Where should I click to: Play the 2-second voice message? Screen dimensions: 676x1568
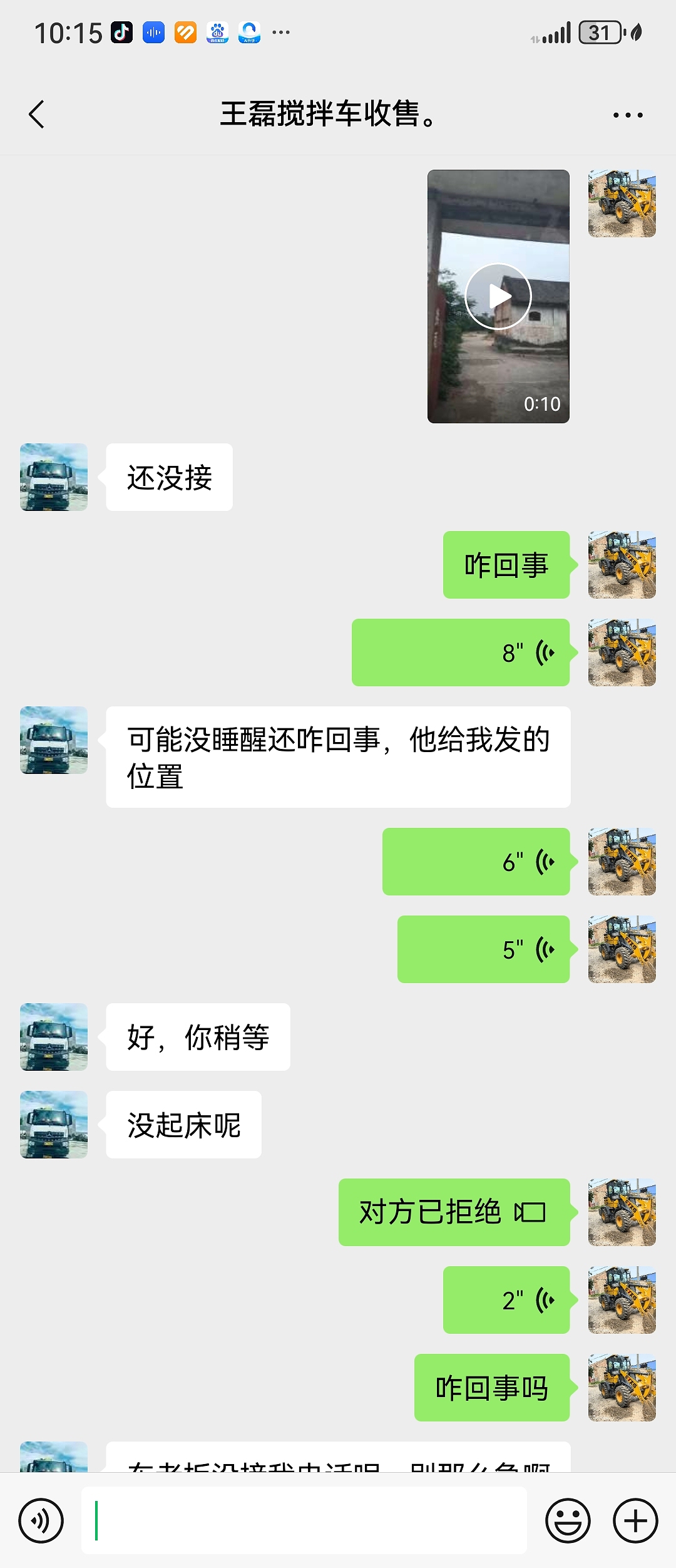(x=506, y=1300)
